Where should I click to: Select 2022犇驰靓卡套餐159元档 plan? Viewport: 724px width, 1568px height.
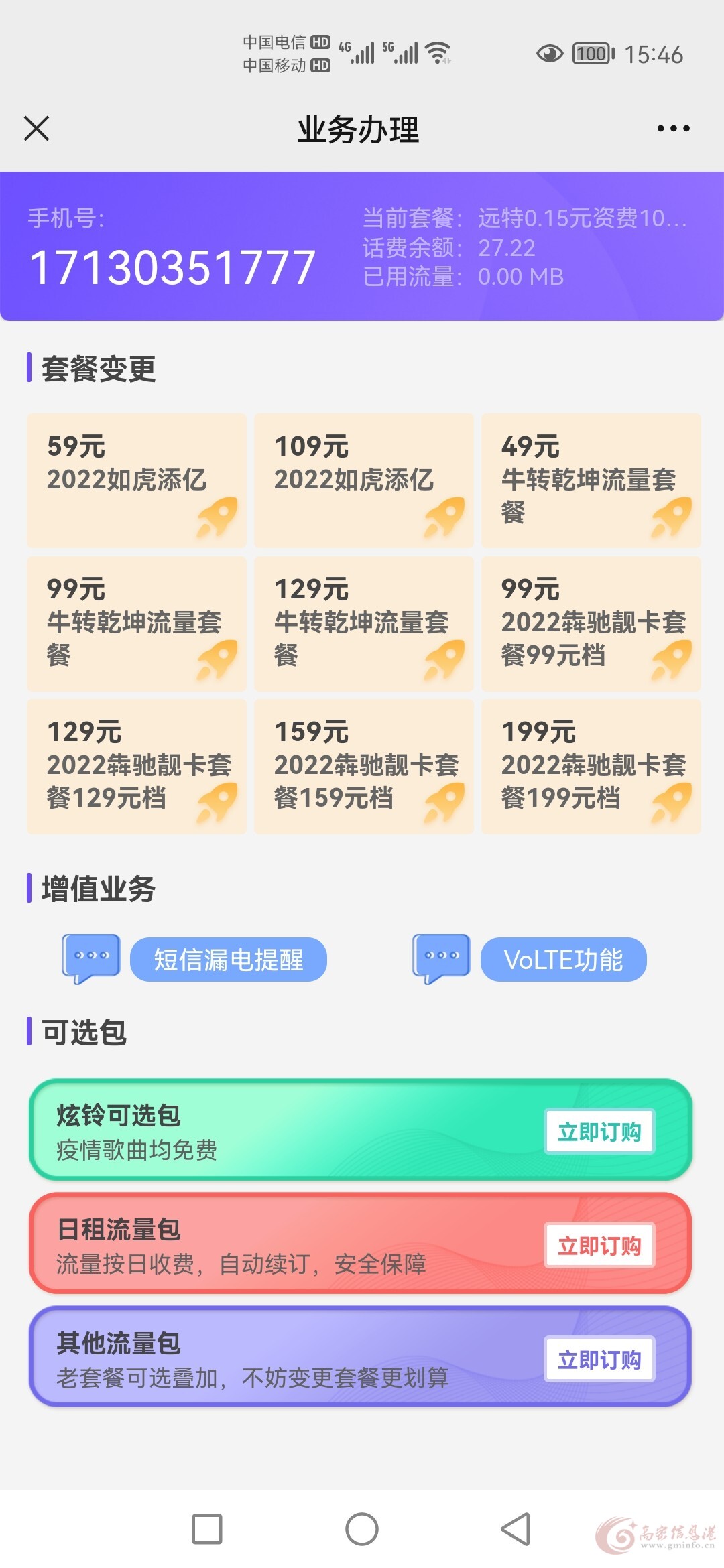364,767
